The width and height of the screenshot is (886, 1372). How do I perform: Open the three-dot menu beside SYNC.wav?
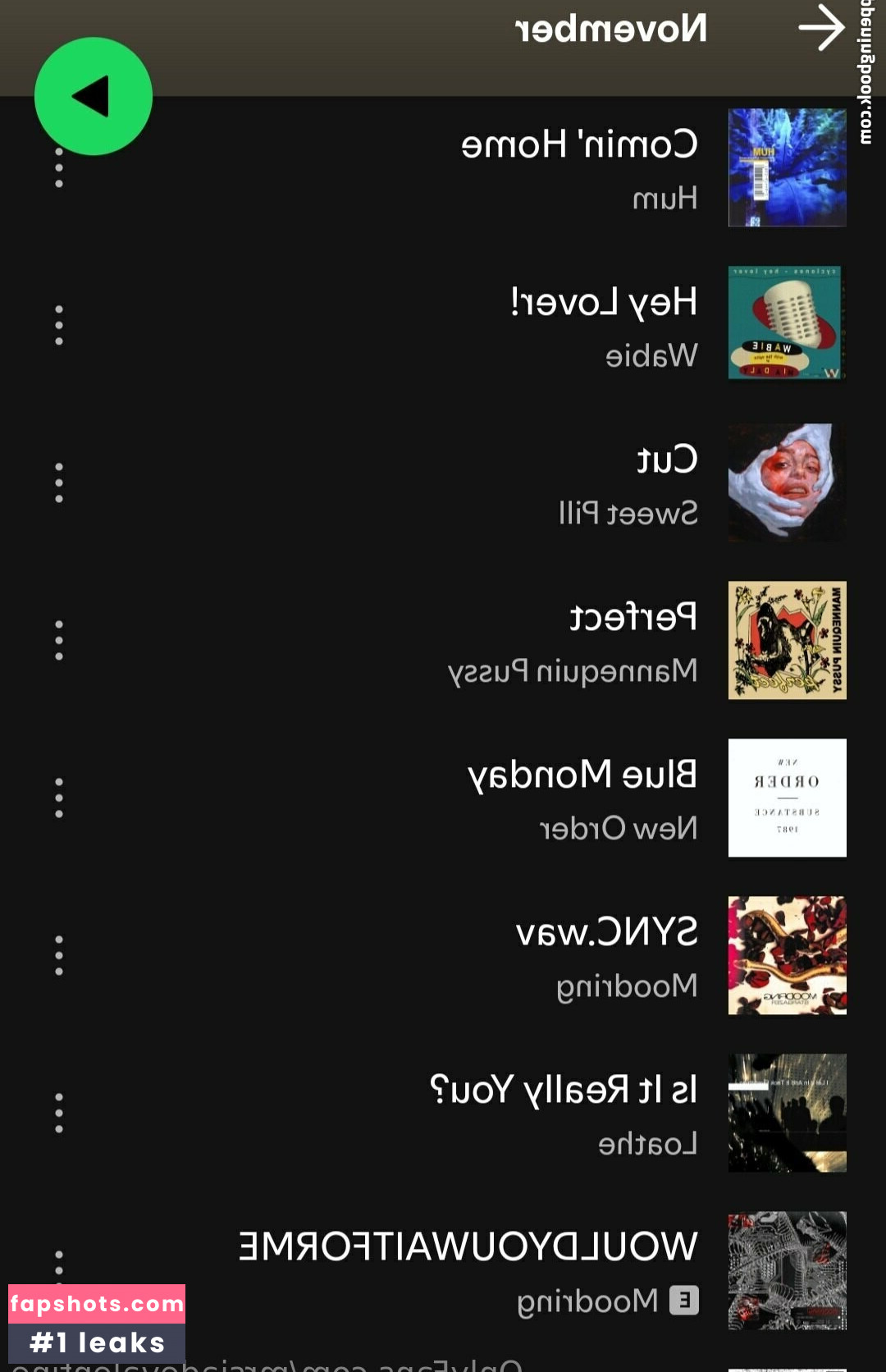pyautogui.click(x=58, y=955)
